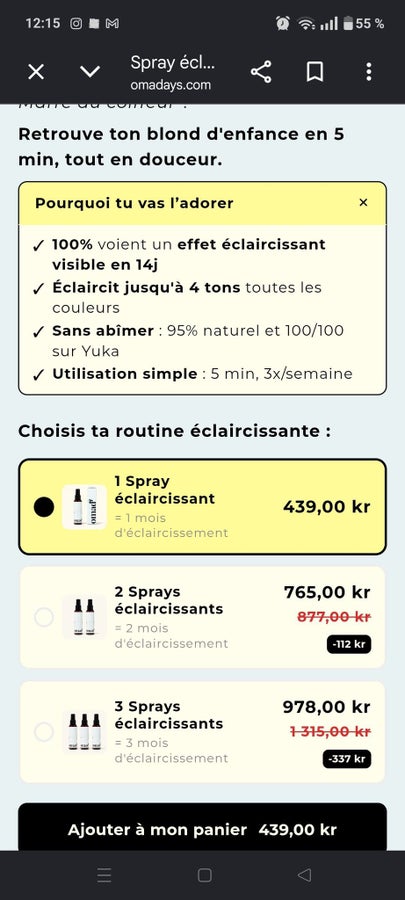Dismiss the 'Pourquoi tu vas l'adorer' box

[363, 203]
